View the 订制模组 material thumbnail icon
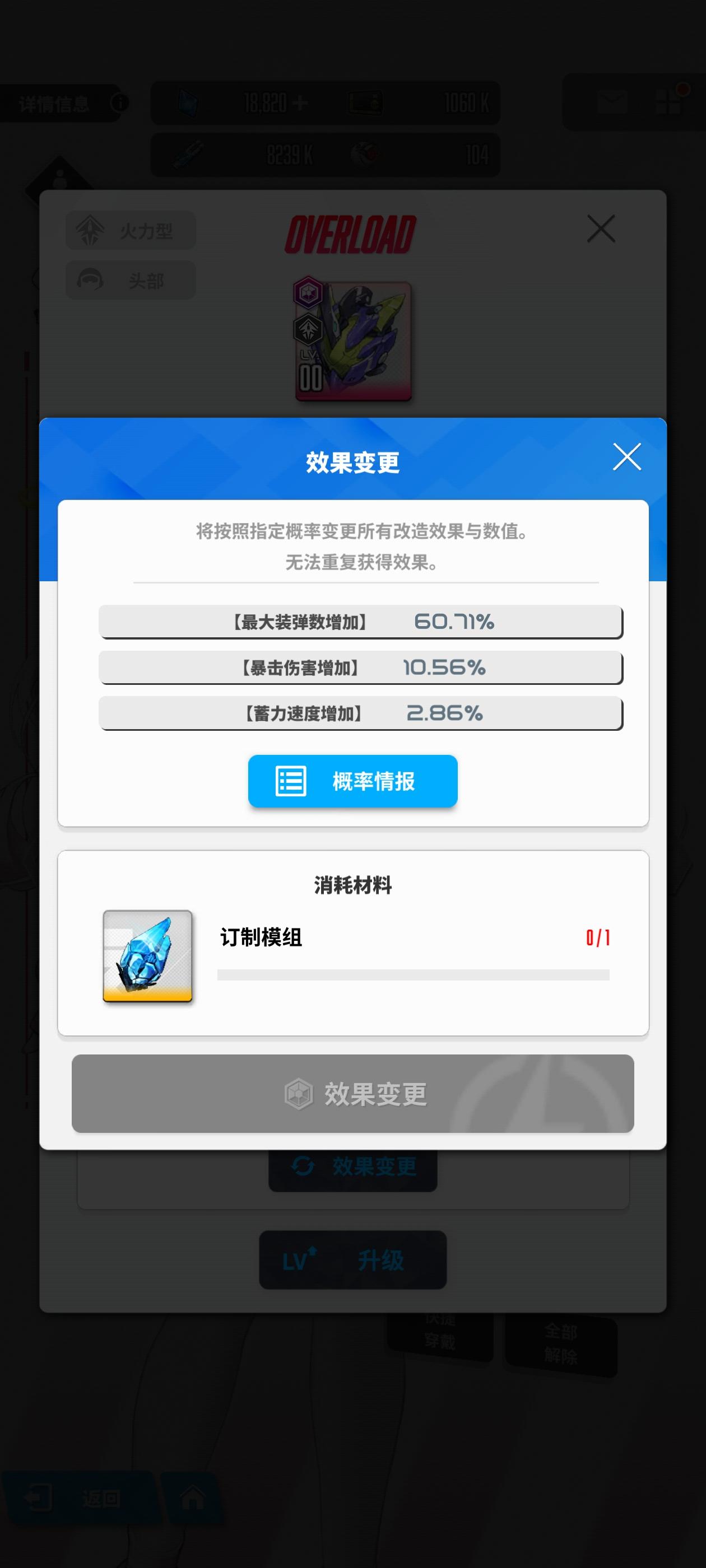 tap(148, 955)
